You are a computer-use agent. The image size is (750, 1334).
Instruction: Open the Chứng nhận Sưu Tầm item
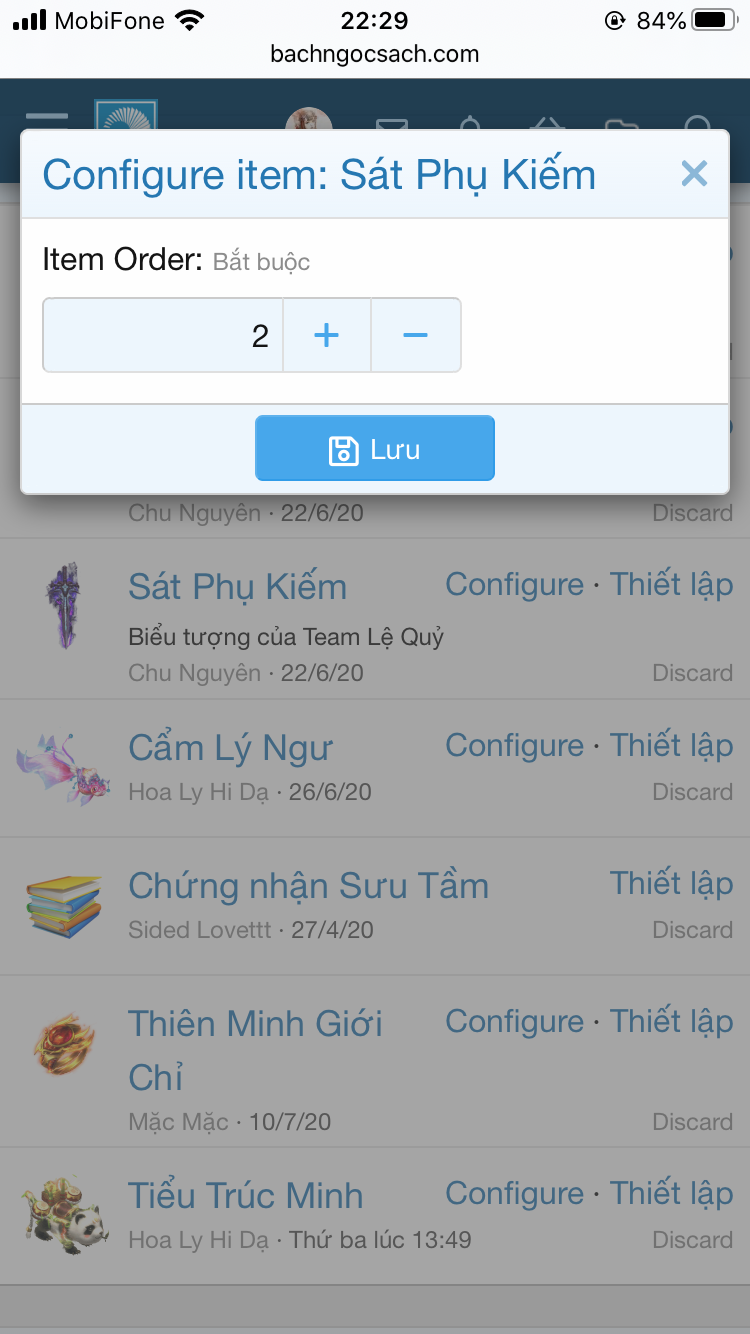(x=308, y=886)
